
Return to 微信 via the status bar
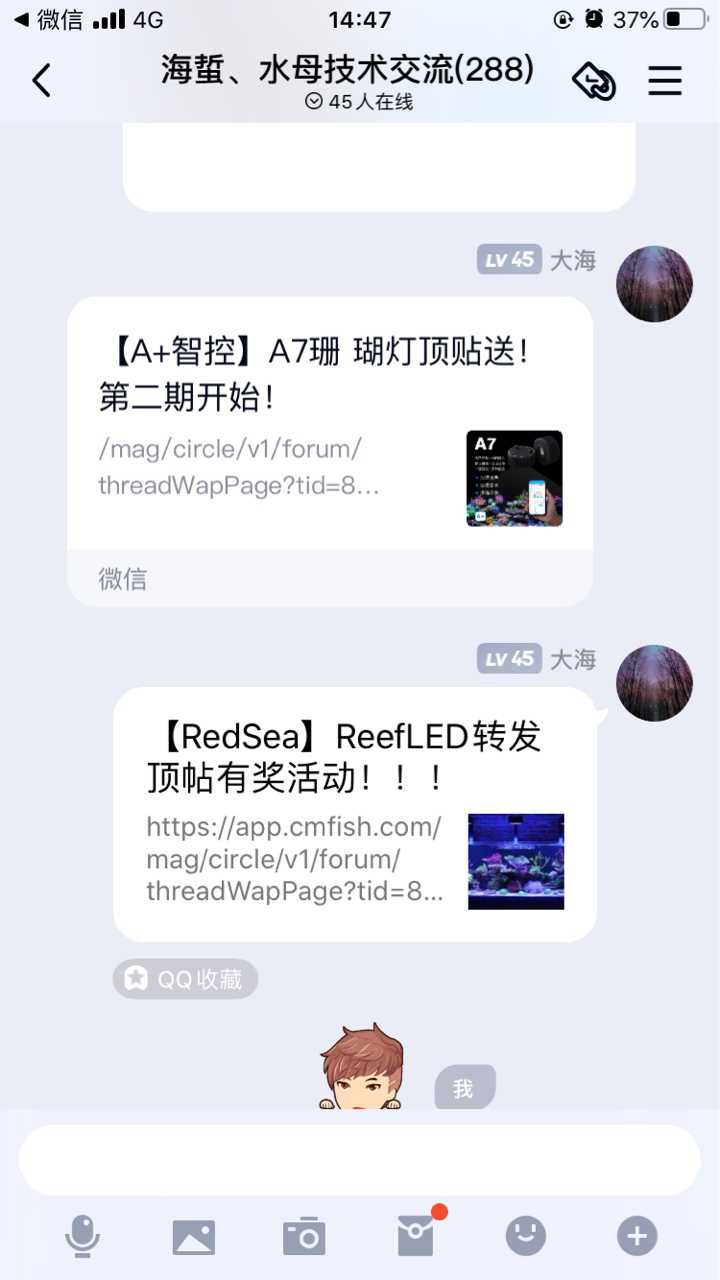[48, 19]
